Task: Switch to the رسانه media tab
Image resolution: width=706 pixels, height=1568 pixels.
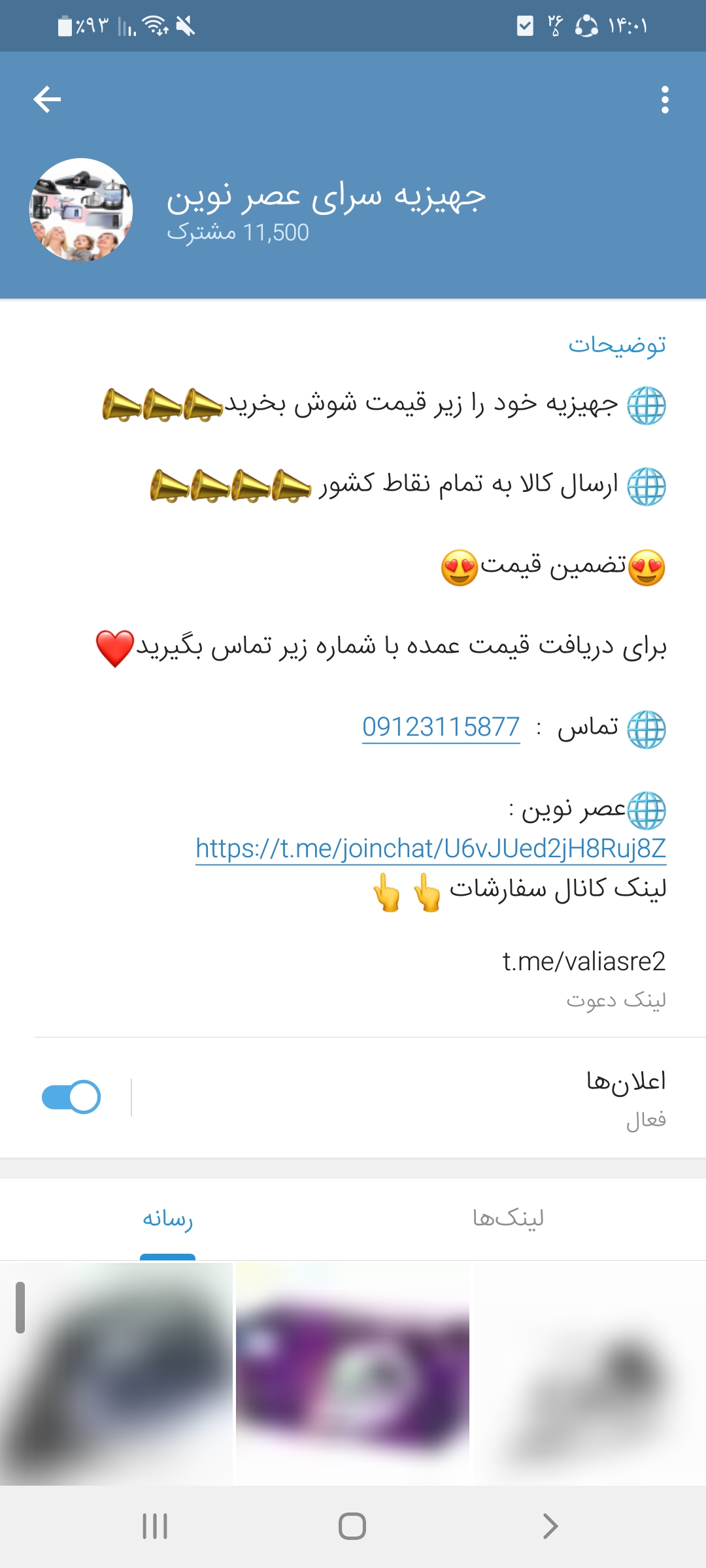Action: (x=168, y=1219)
